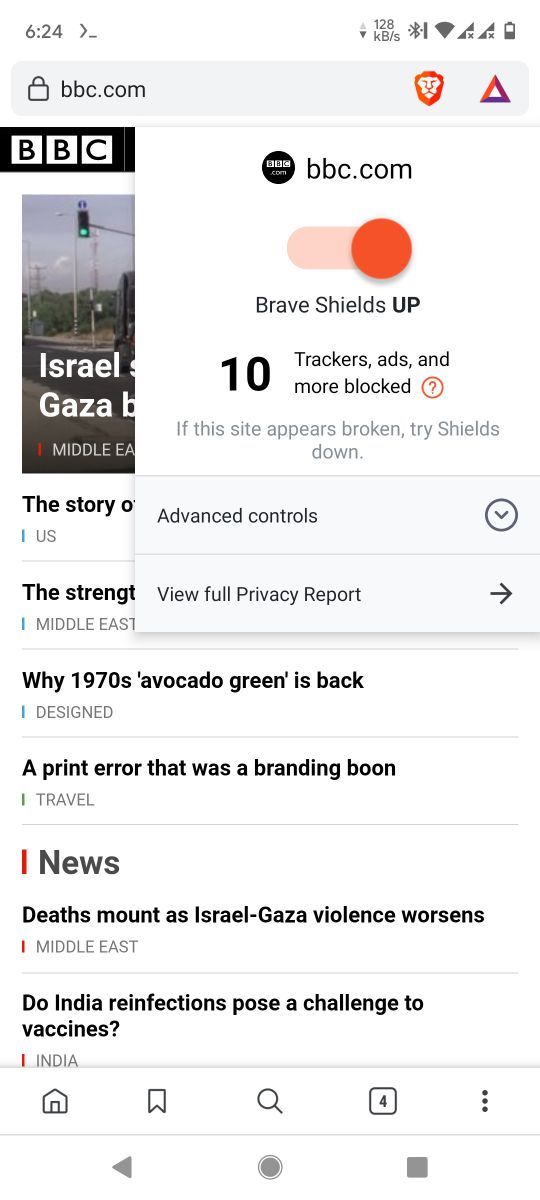The height and width of the screenshot is (1200, 540).
Task: Open the tab switcher showing 4 tabs
Action: click(x=382, y=1101)
